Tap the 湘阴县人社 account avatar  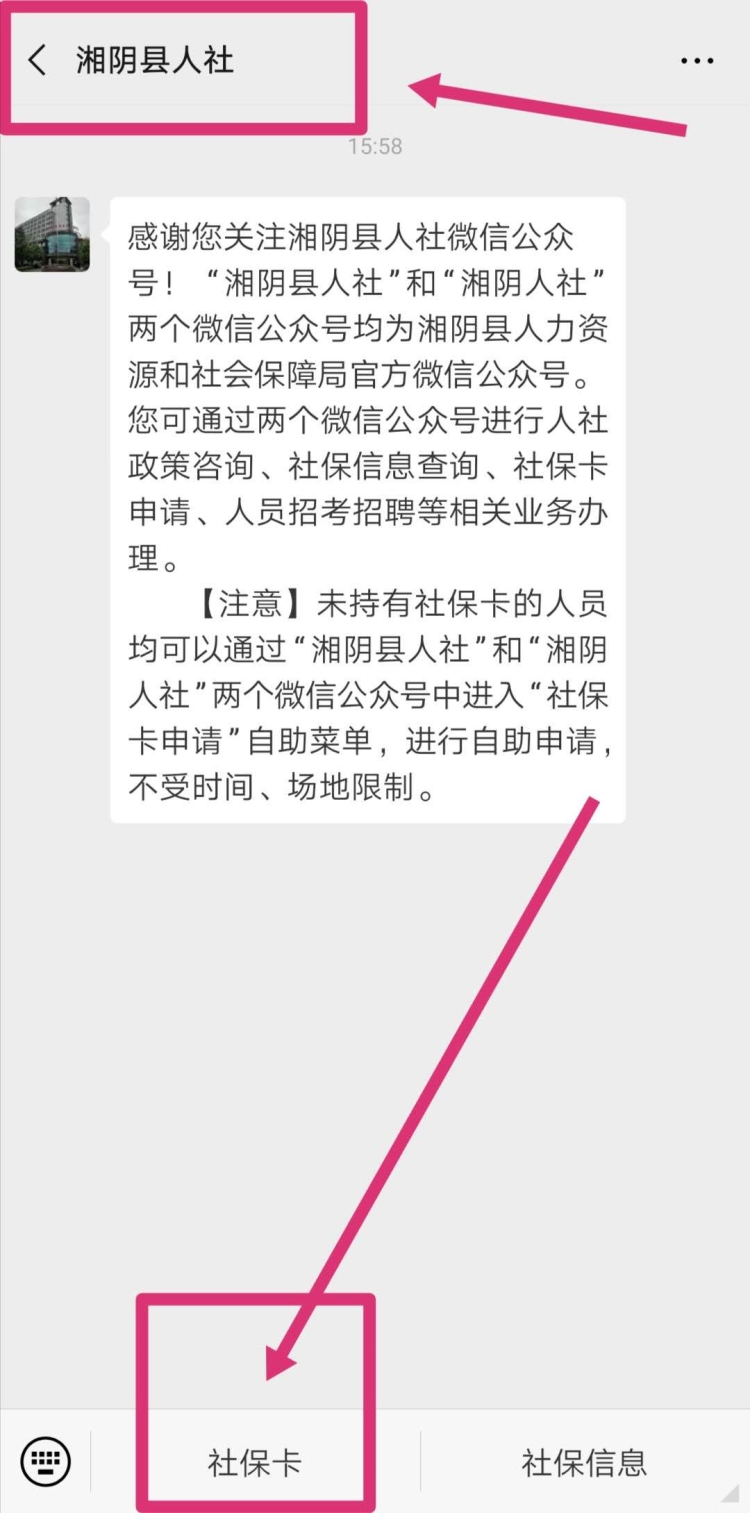(52, 234)
